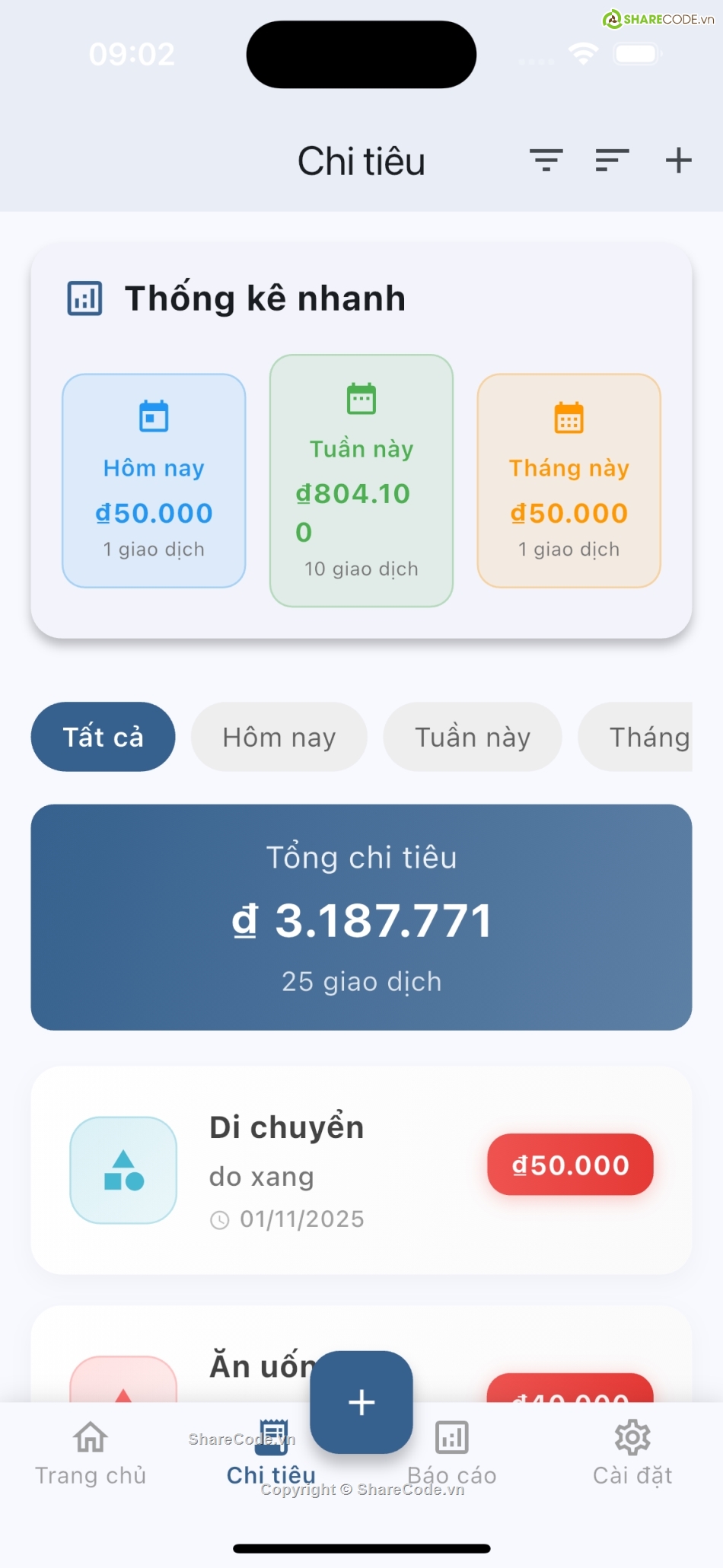Enable the Hôm nay filter chip
This screenshot has width=723, height=1568.
279,736
